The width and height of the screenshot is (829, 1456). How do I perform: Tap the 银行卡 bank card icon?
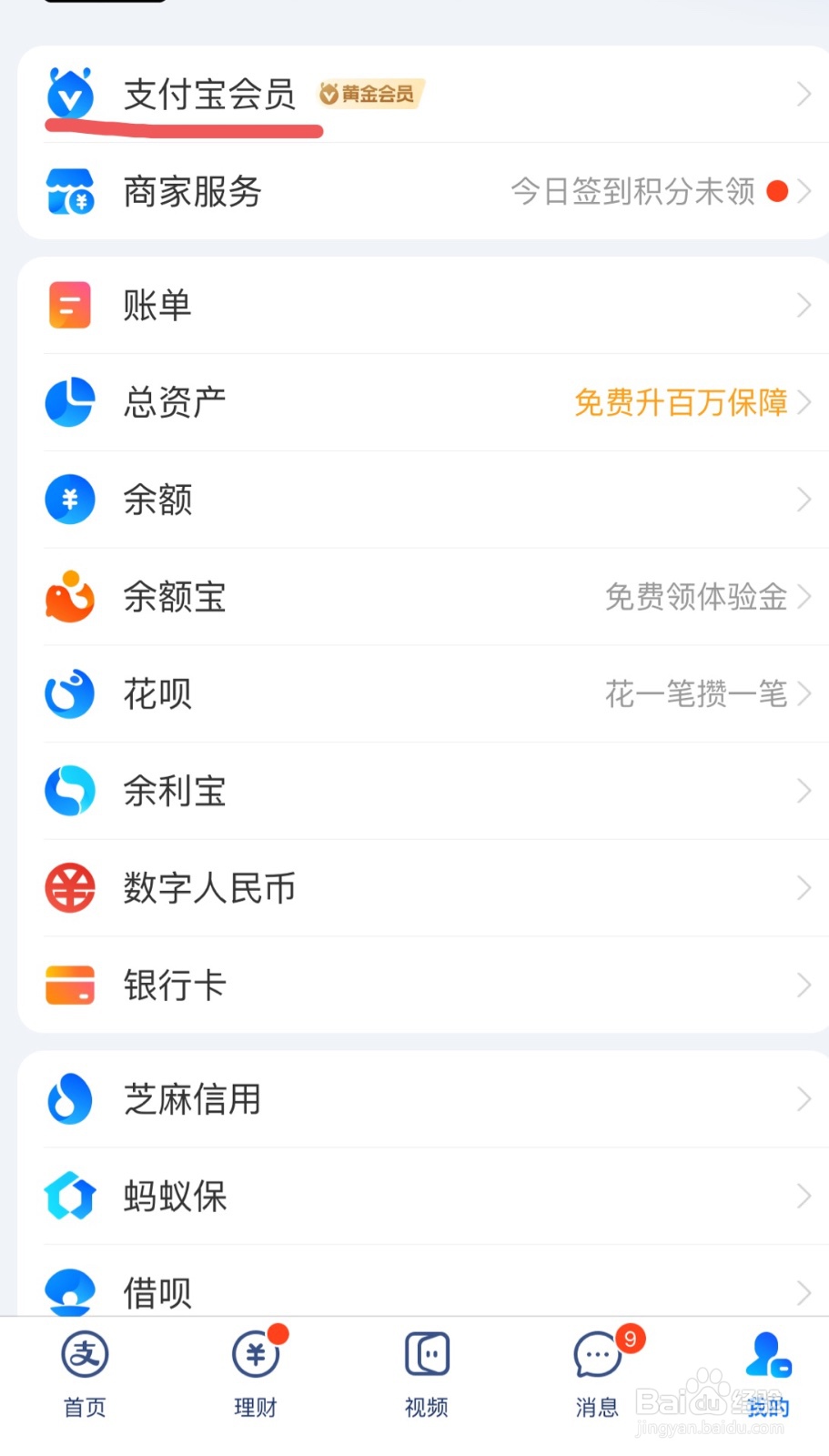68,985
